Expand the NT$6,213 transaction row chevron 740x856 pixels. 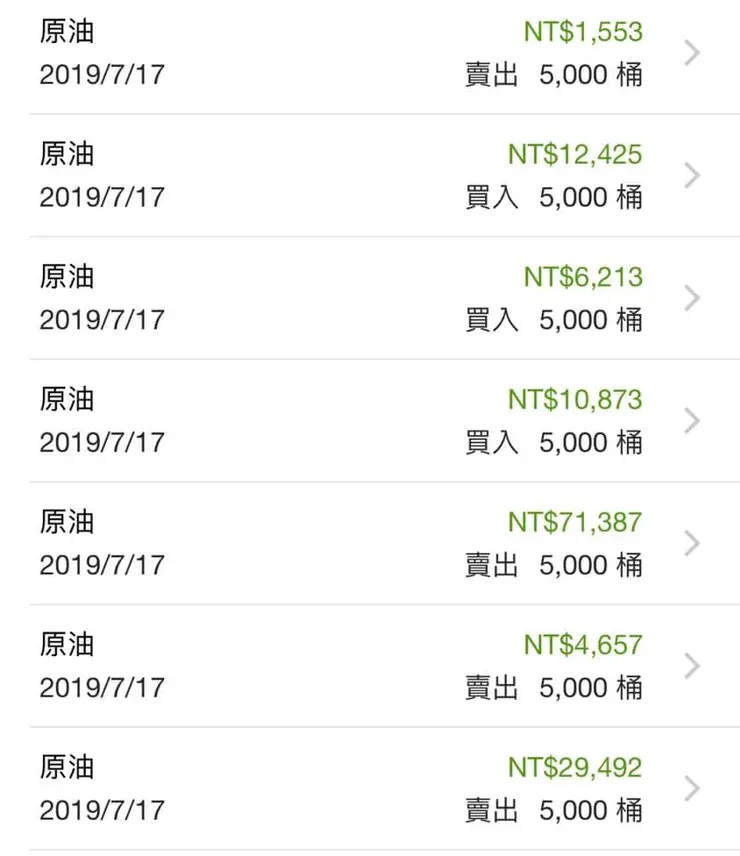[x=691, y=298]
